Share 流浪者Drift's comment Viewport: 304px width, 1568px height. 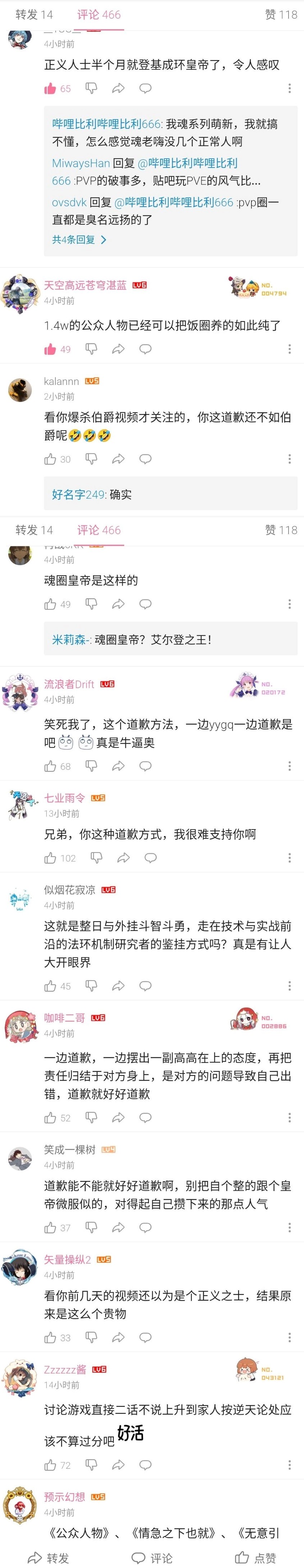tap(118, 766)
